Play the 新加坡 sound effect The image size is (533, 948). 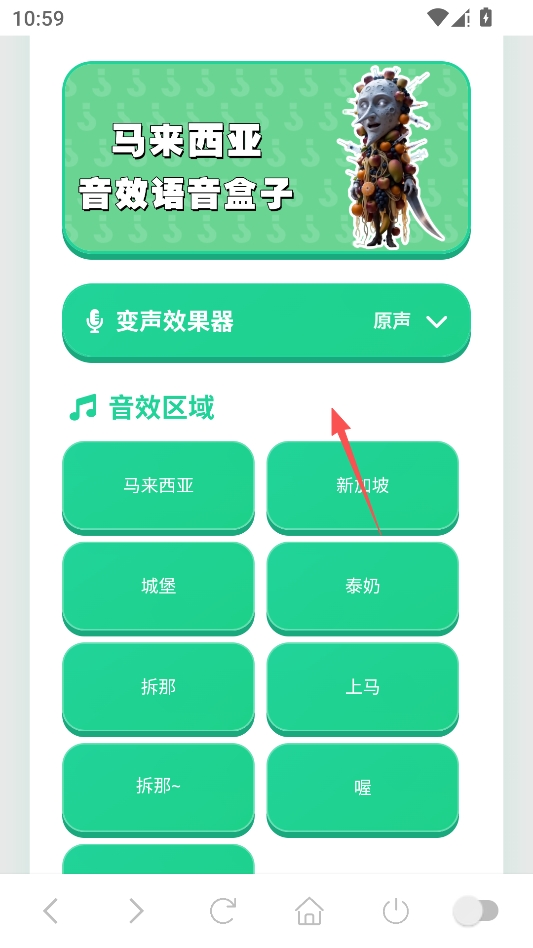(363, 486)
